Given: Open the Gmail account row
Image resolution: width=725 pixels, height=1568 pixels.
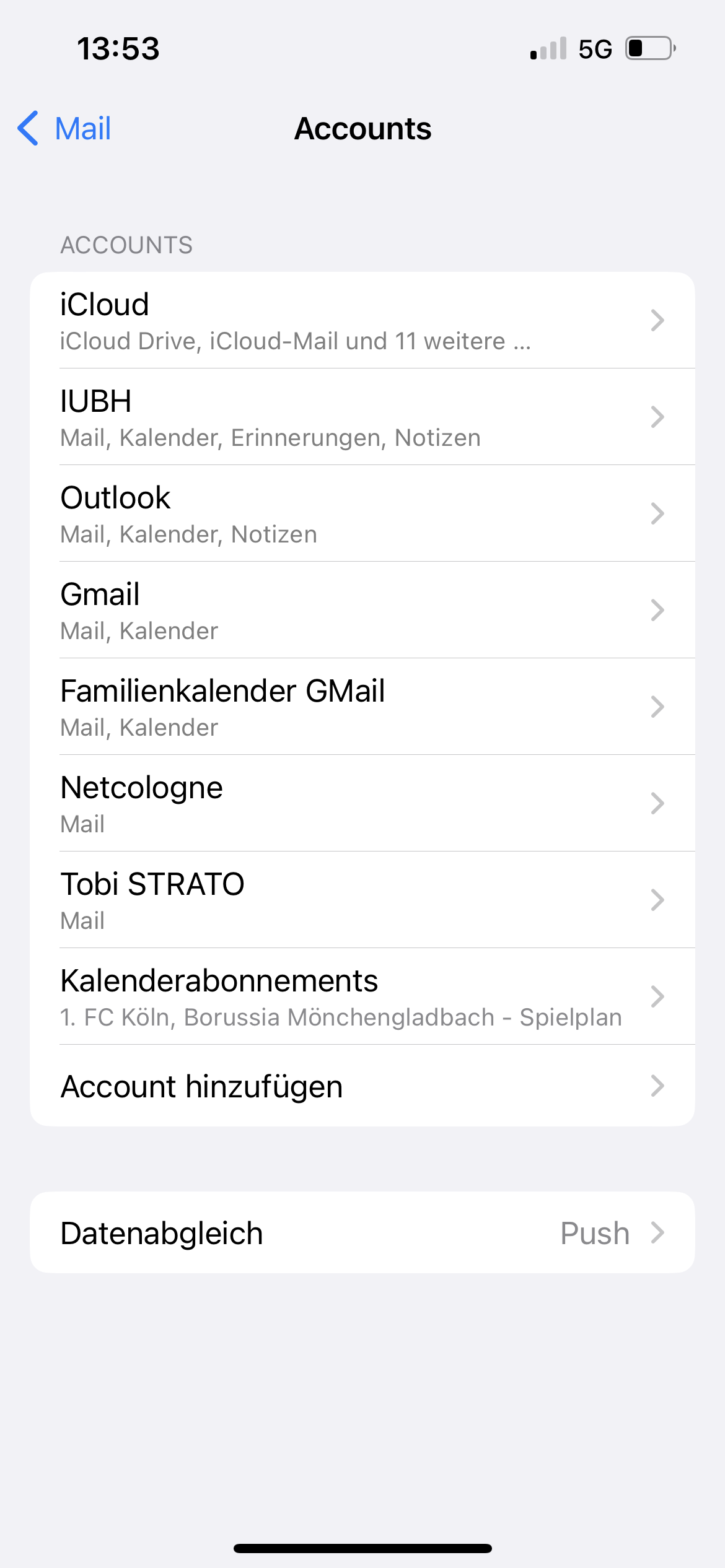Looking at the screenshot, I should pyautogui.click(x=362, y=611).
